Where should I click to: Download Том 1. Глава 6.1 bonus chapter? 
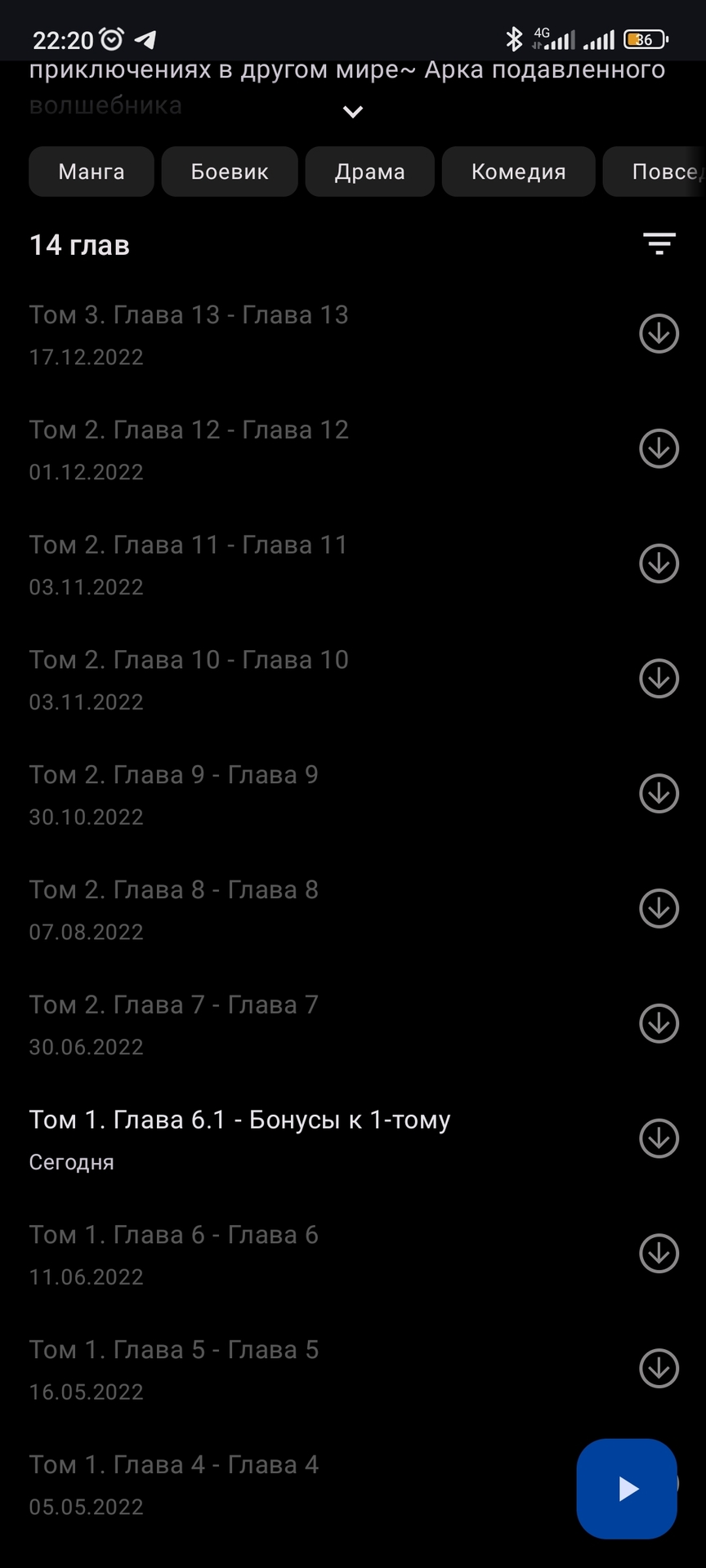pyautogui.click(x=659, y=1138)
